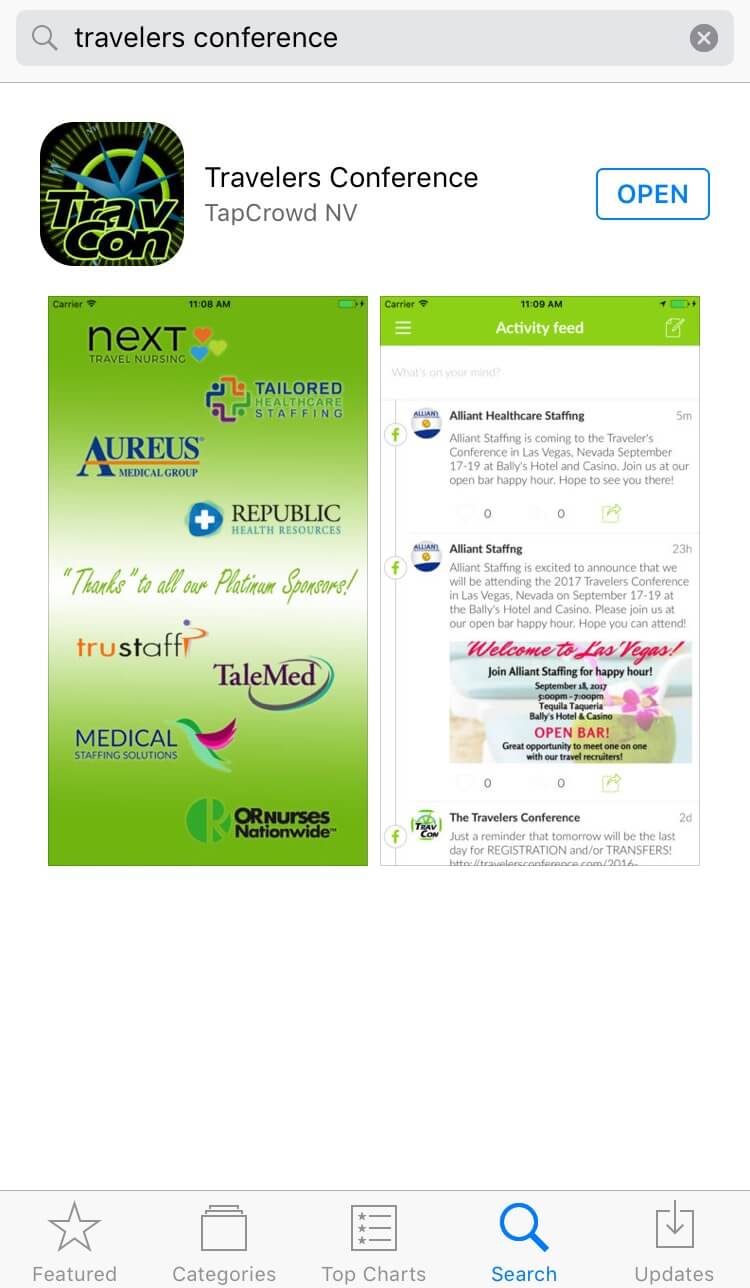Switch to the Updates tab
750x1288 pixels.
(x=674, y=1241)
